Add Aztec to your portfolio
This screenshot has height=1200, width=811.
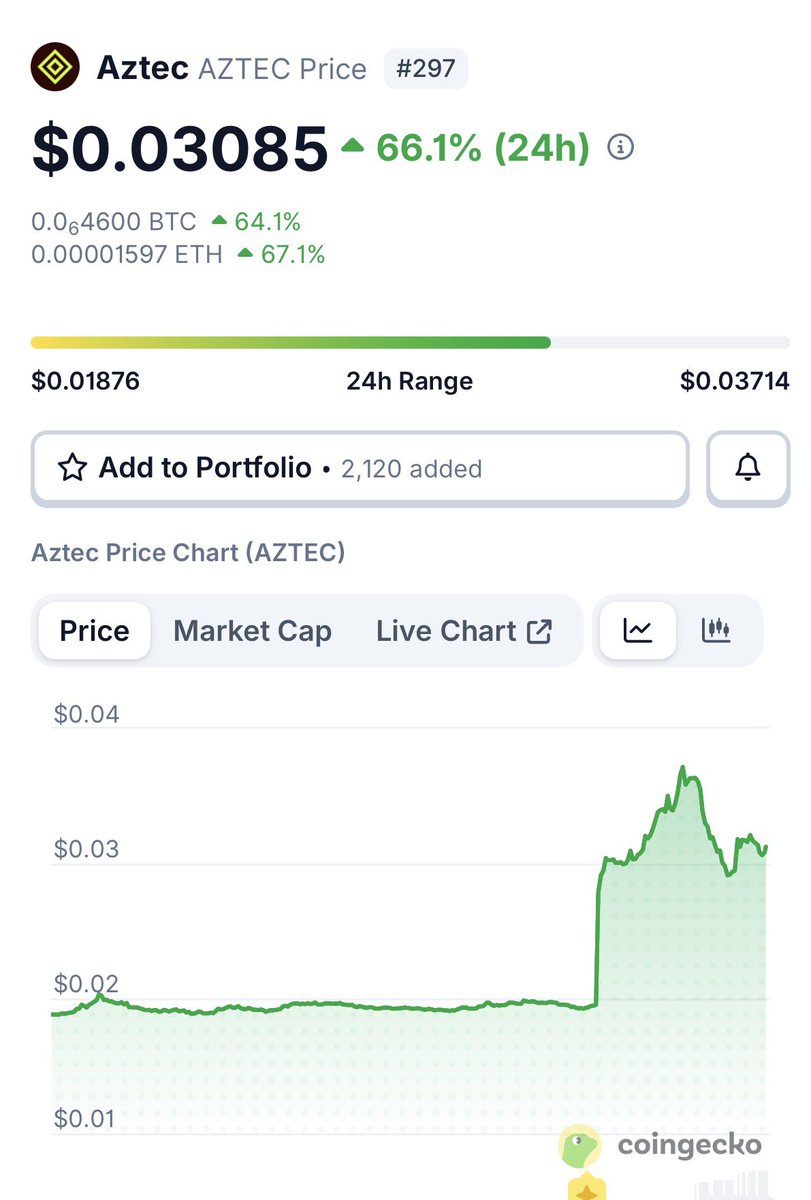point(359,468)
